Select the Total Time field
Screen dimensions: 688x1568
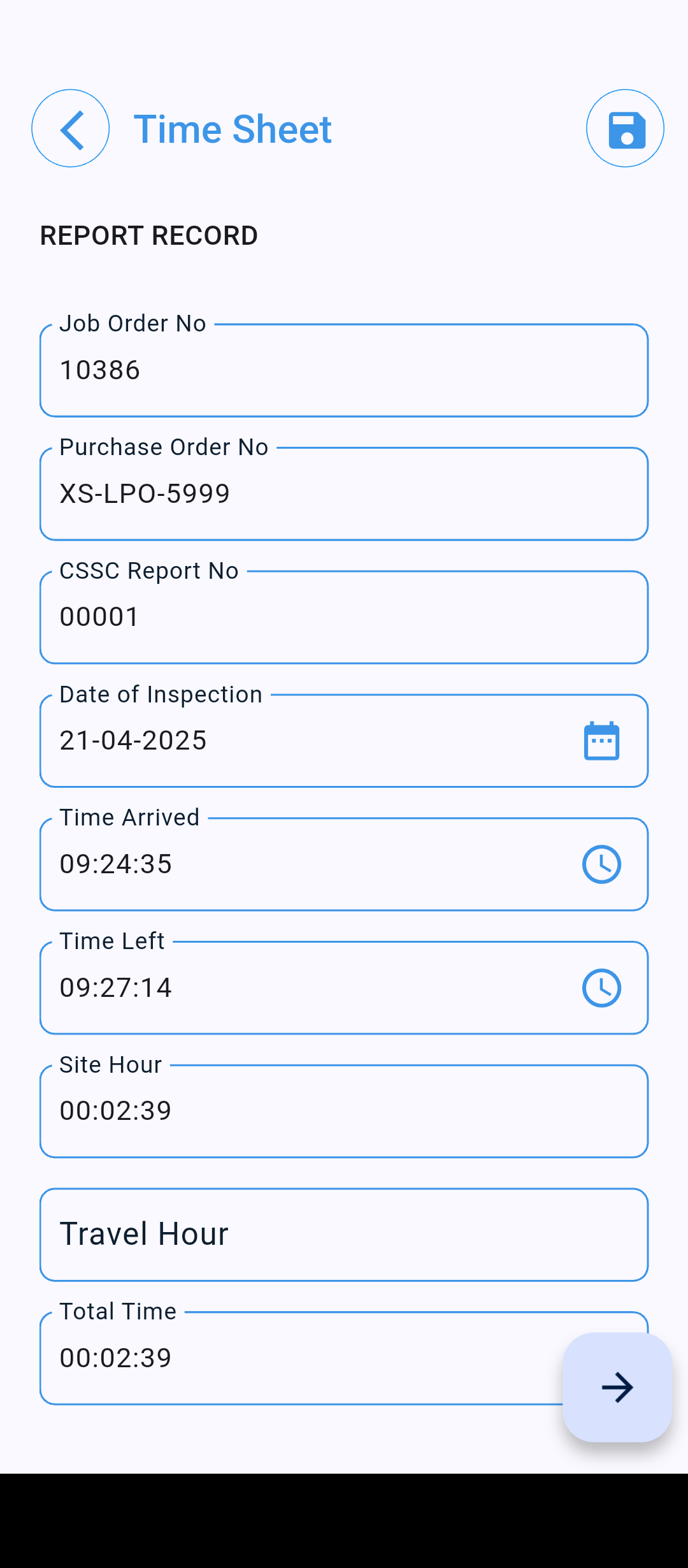click(299, 1358)
